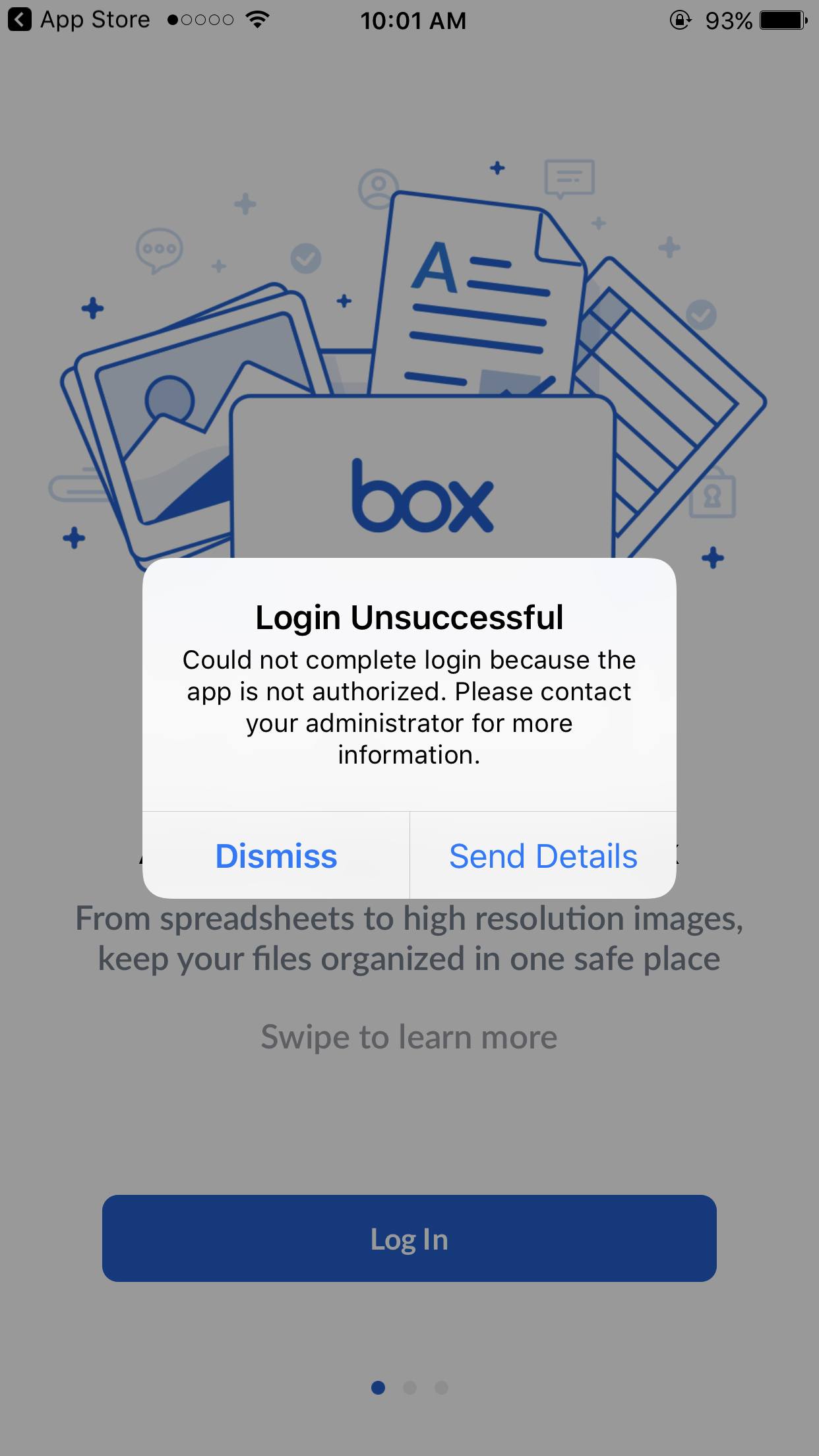Viewport: 819px width, 1456px height.
Task: Dismiss the Login Unsuccessful alert
Action: tap(276, 856)
